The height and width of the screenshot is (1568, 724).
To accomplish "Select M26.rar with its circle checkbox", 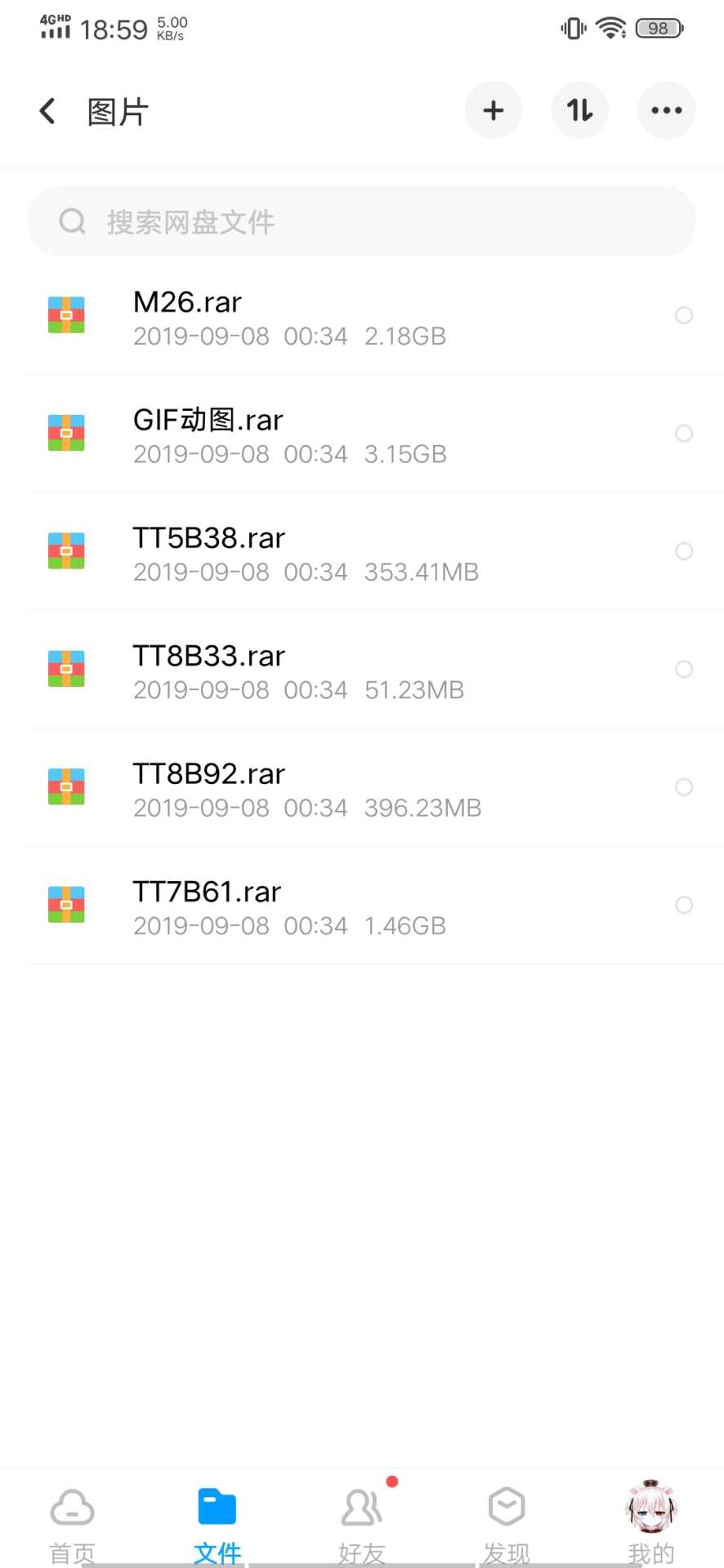I will coord(684,315).
